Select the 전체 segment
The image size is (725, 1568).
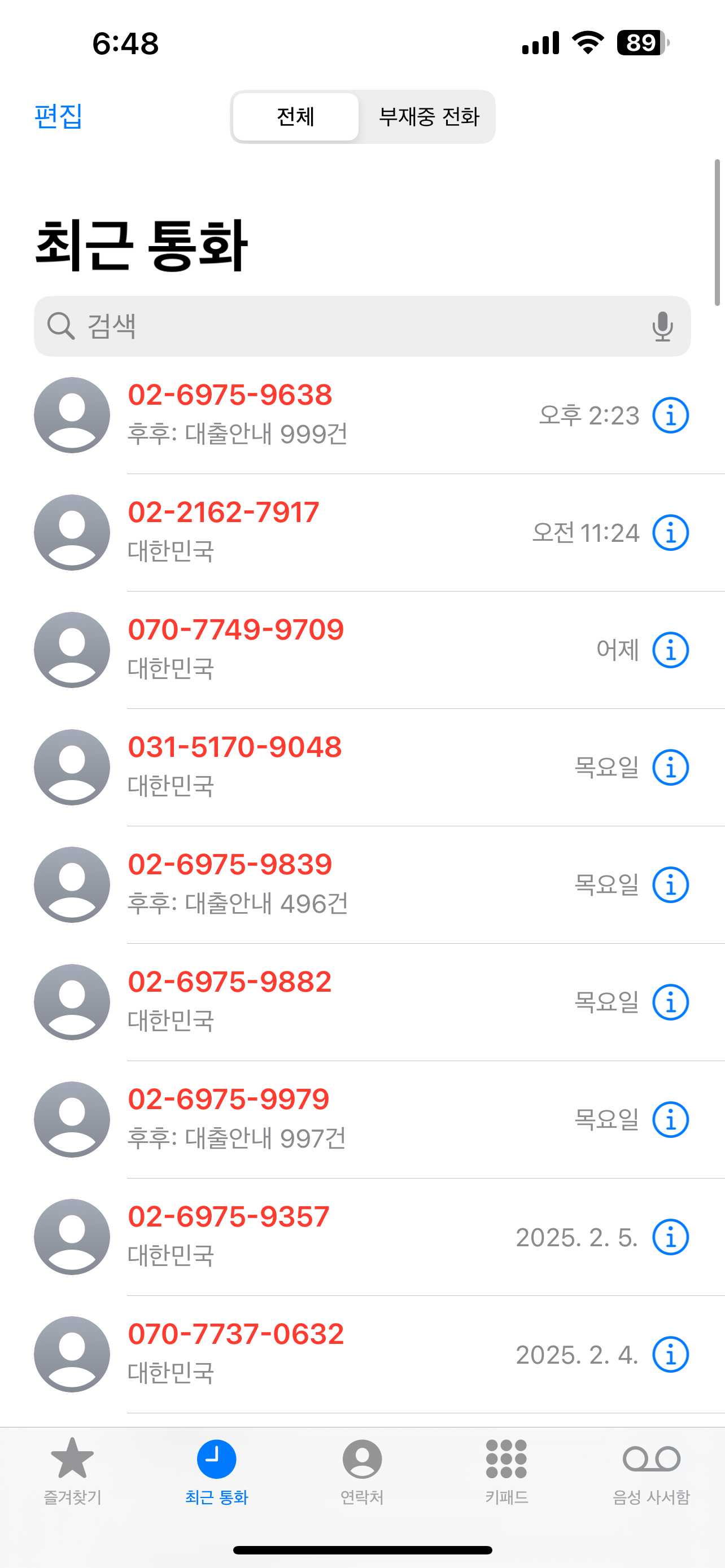click(296, 117)
